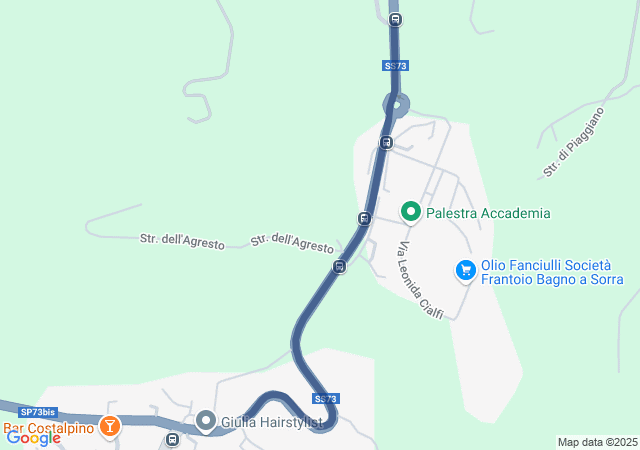The width and height of the screenshot is (640, 450).
Task: Open the Olio Fanciulli Frantoio shop marker
Action: pos(465,270)
